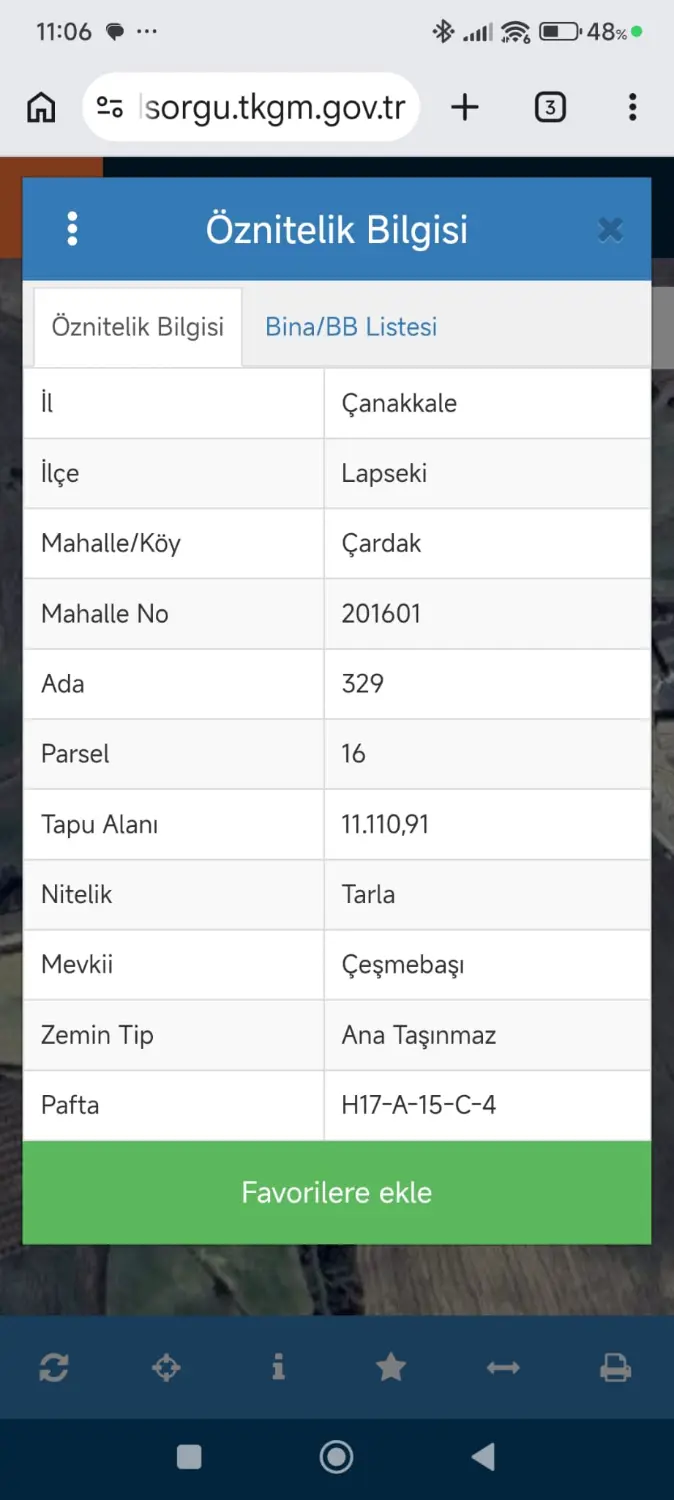Tap the print icon
The height and width of the screenshot is (1500, 674).
click(x=616, y=1367)
